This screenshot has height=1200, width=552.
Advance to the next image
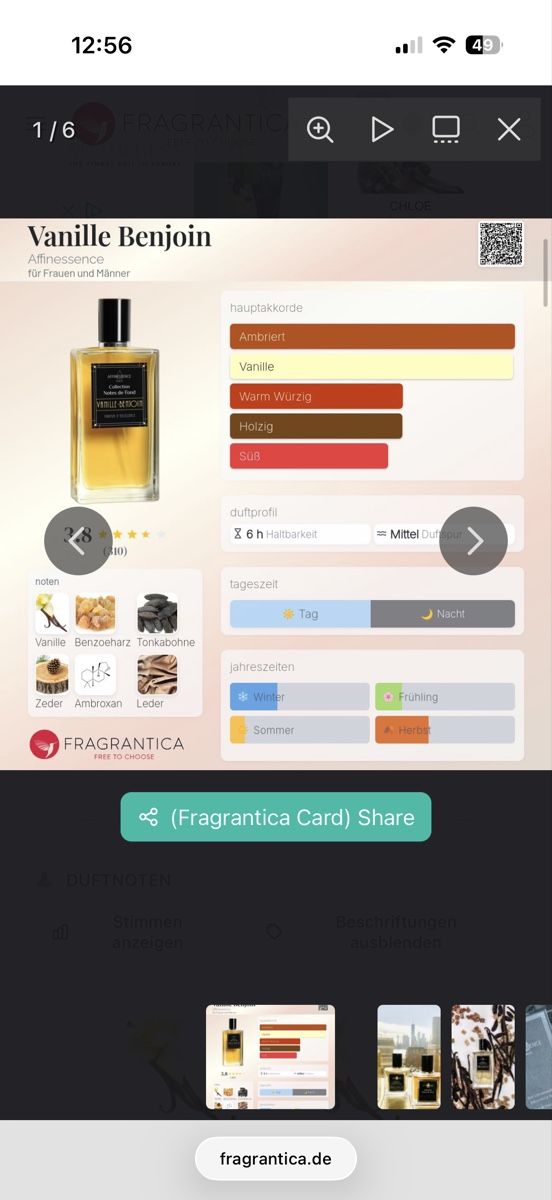tap(474, 541)
